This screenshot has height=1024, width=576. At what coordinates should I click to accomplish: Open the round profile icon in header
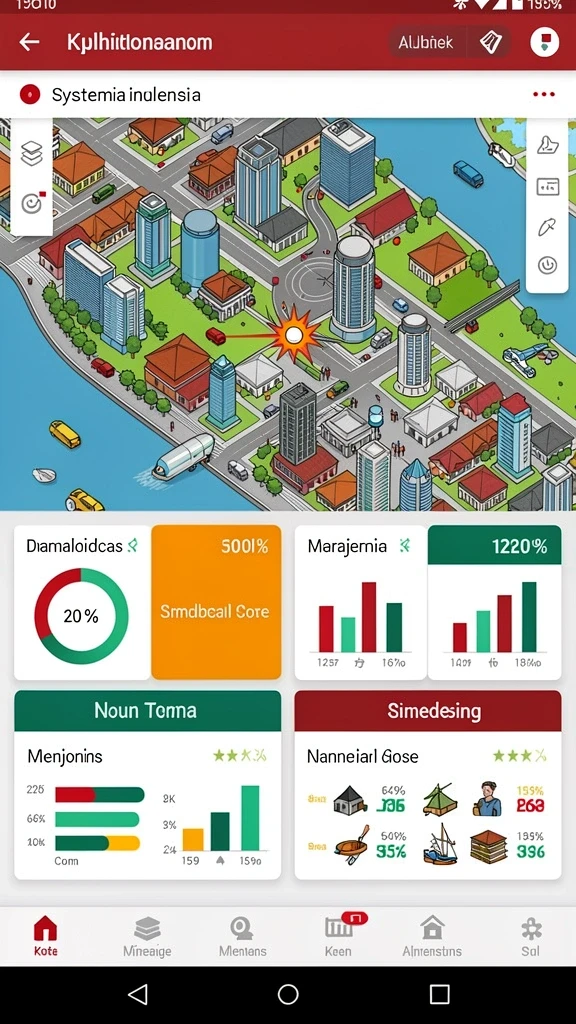[545, 42]
